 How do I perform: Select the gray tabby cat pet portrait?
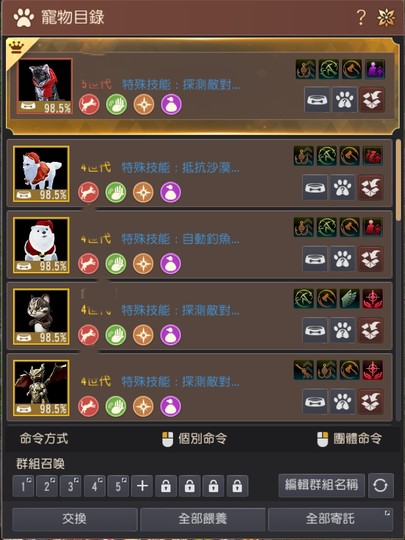click(41, 316)
